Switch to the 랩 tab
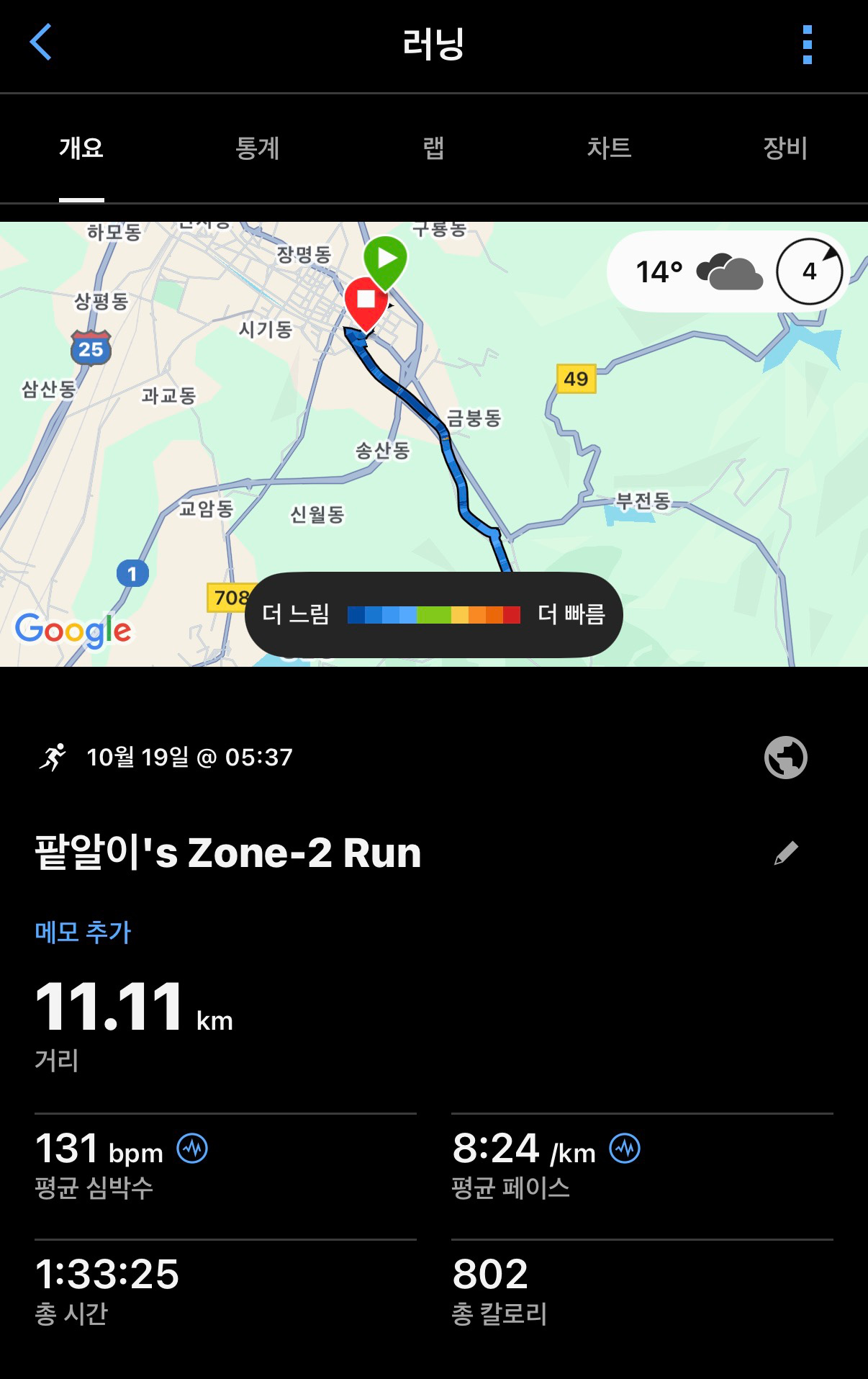Viewport: 868px width, 1379px height. [x=433, y=148]
